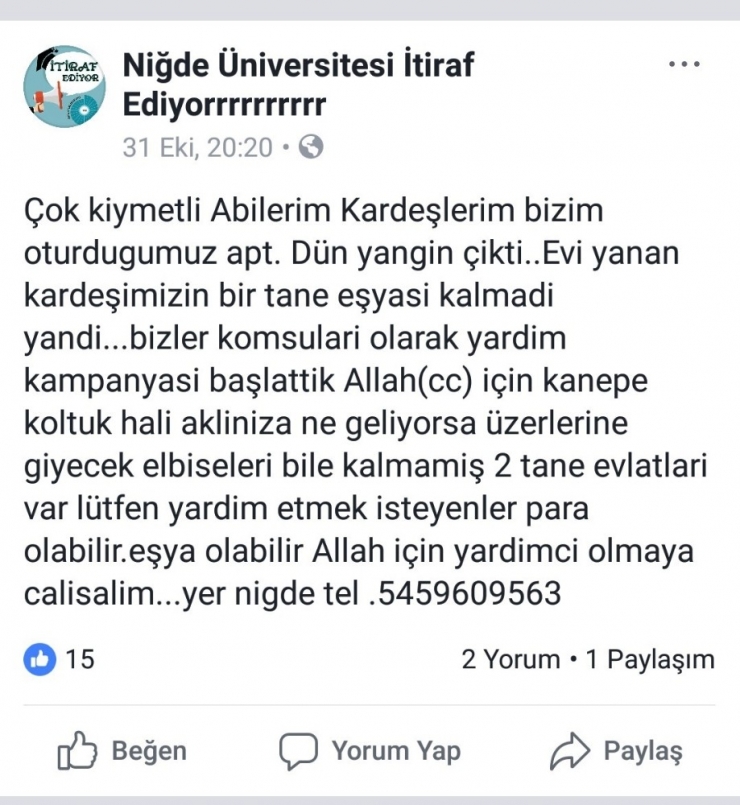
Task: Click the blue thumbs-up reaction badge
Action: (40, 660)
